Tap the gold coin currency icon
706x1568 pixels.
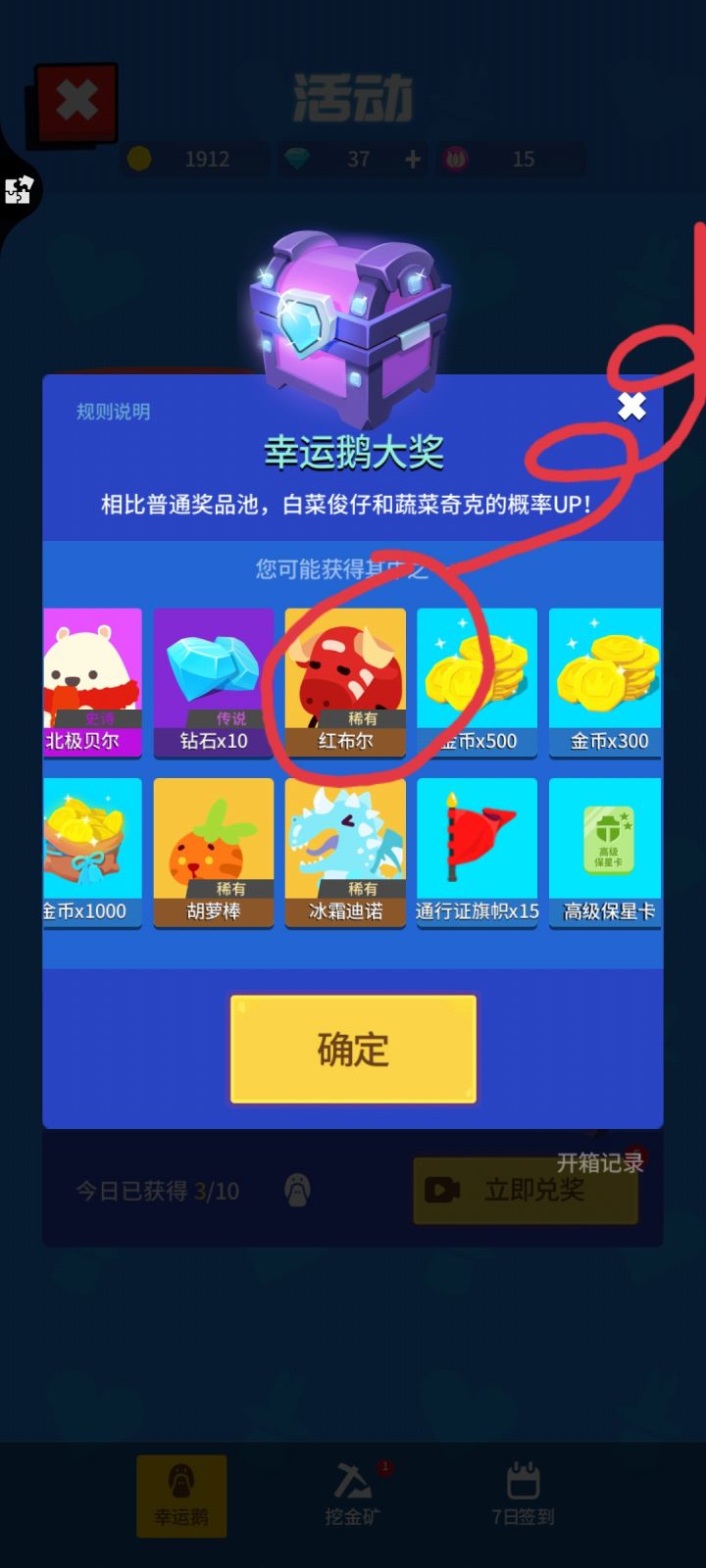[x=142, y=159]
